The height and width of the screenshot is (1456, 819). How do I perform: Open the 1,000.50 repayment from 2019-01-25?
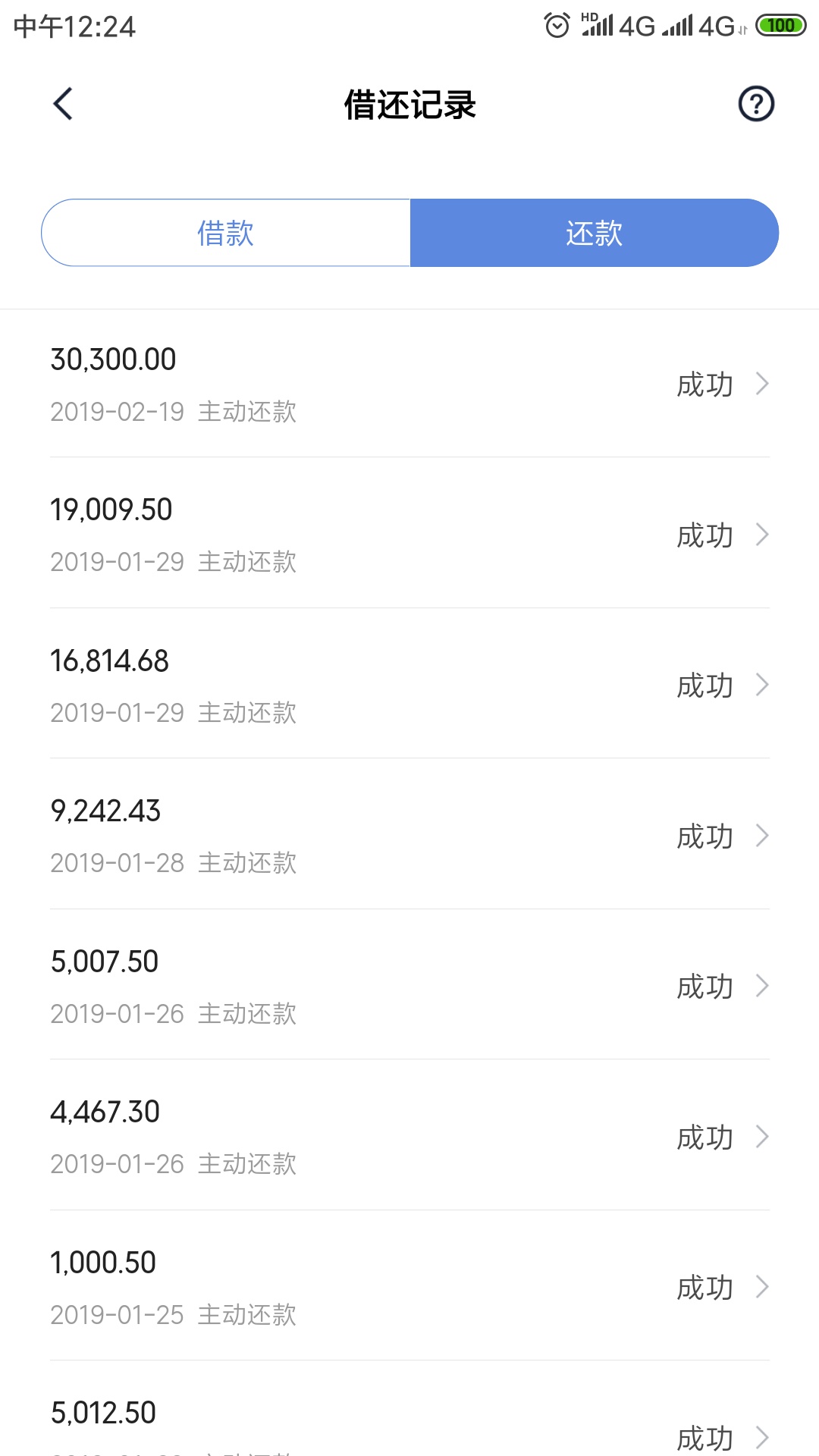click(x=409, y=1286)
